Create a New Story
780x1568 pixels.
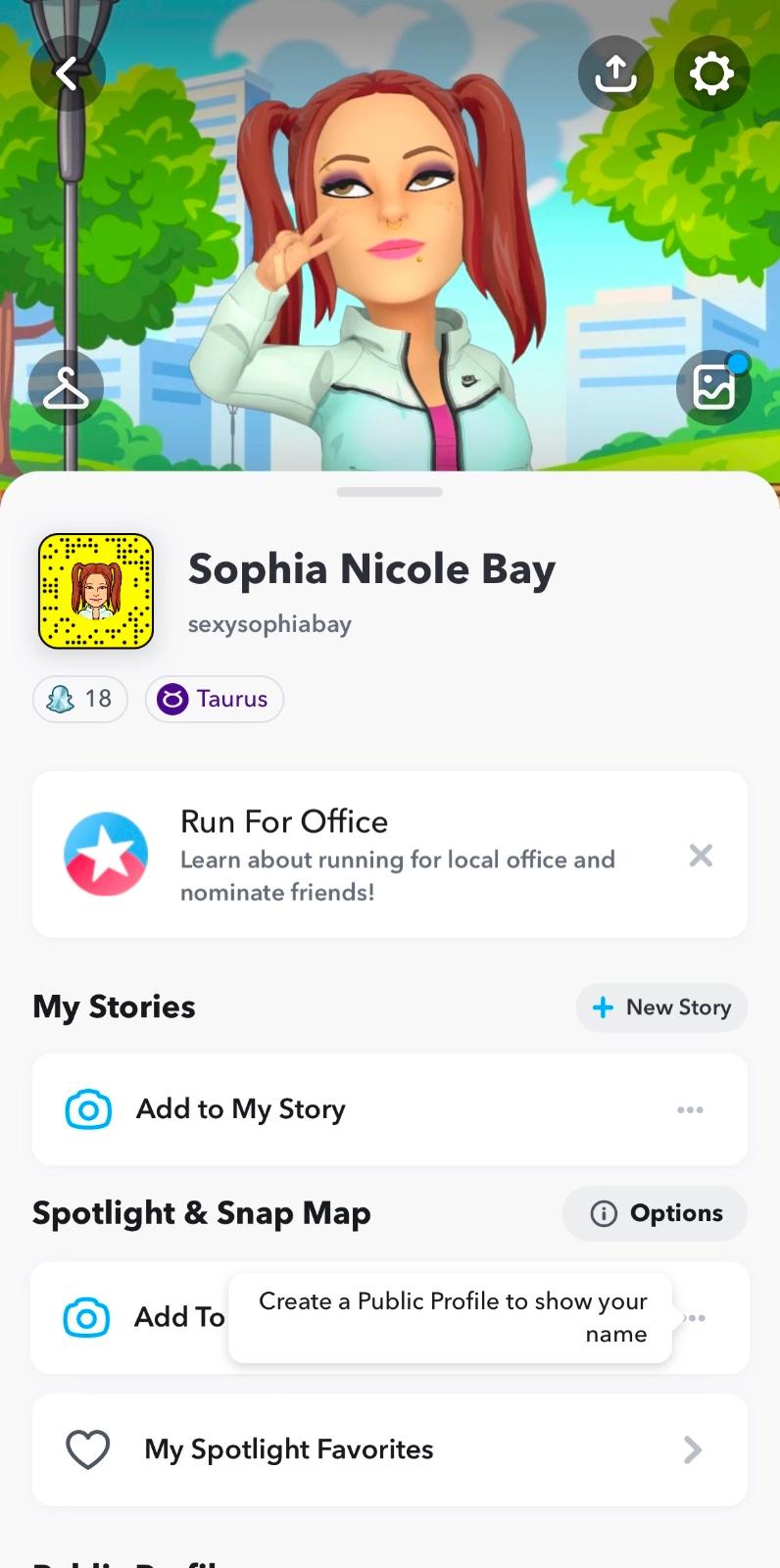(x=661, y=1007)
